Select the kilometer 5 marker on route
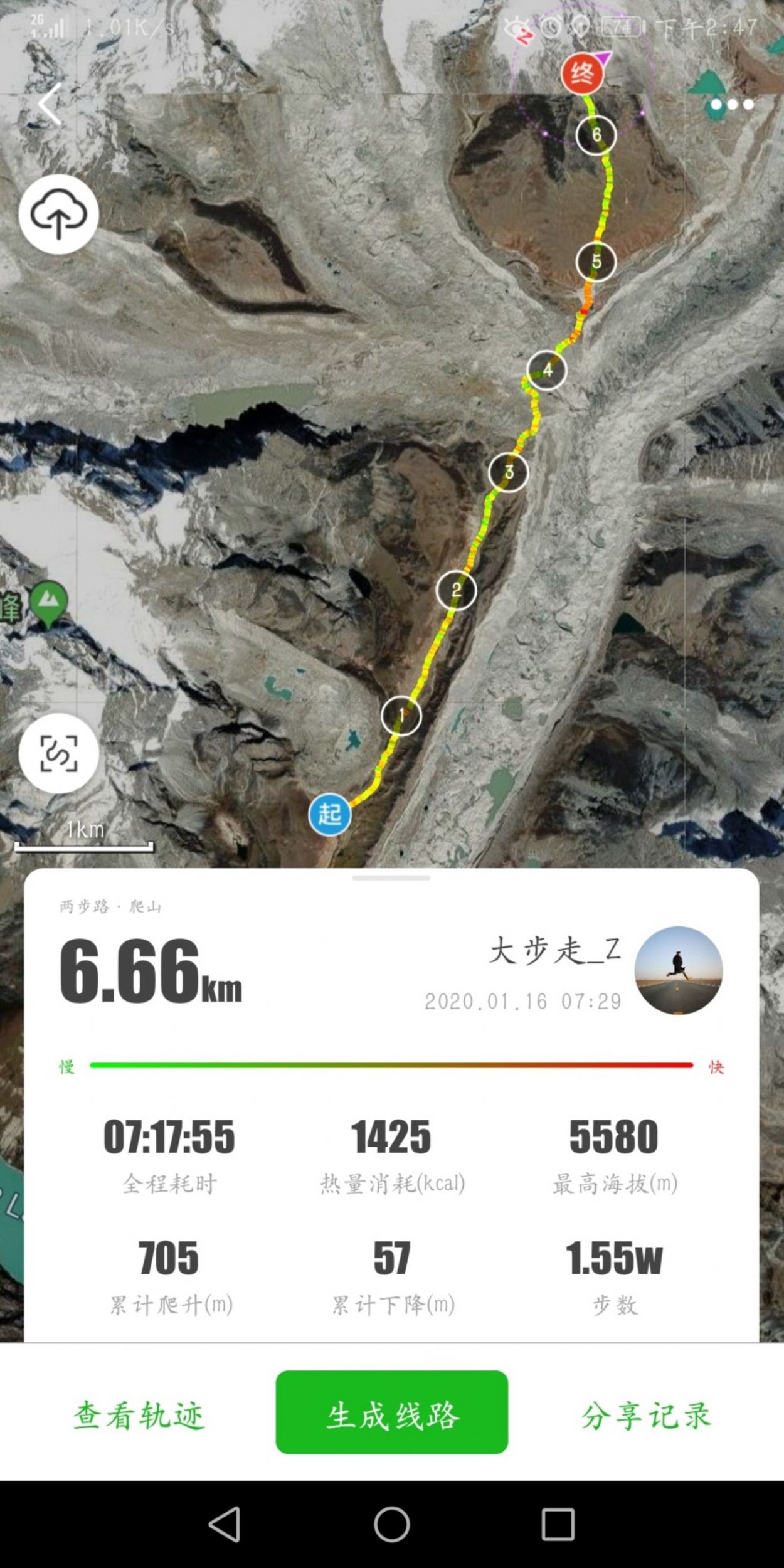This screenshot has width=784, height=1568. [596, 261]
